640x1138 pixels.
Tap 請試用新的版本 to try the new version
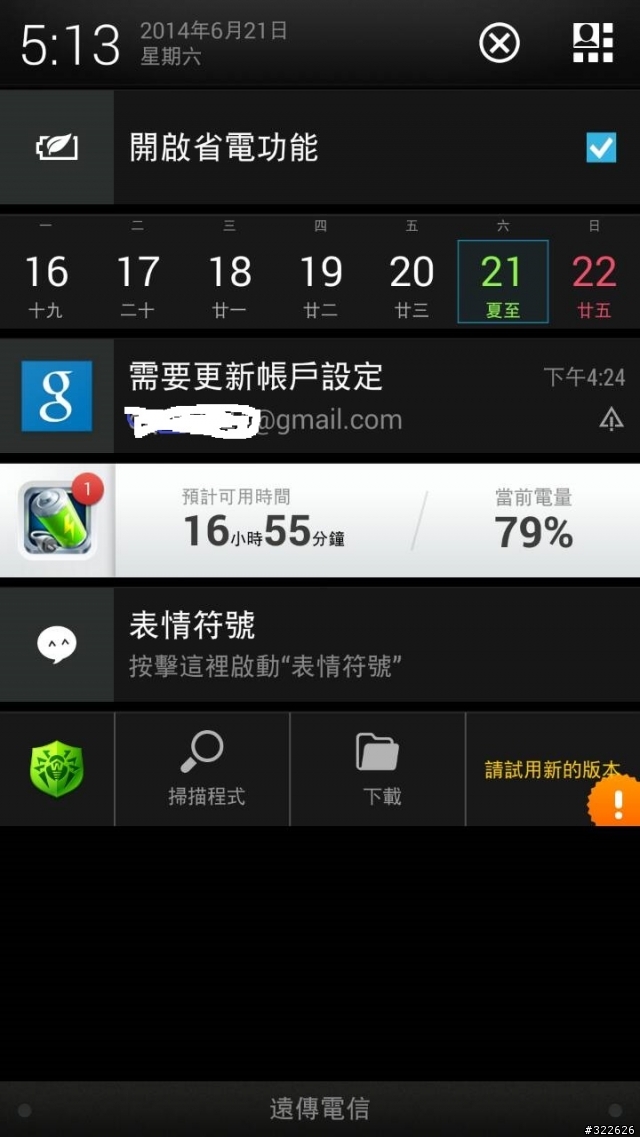pos(552,769)
